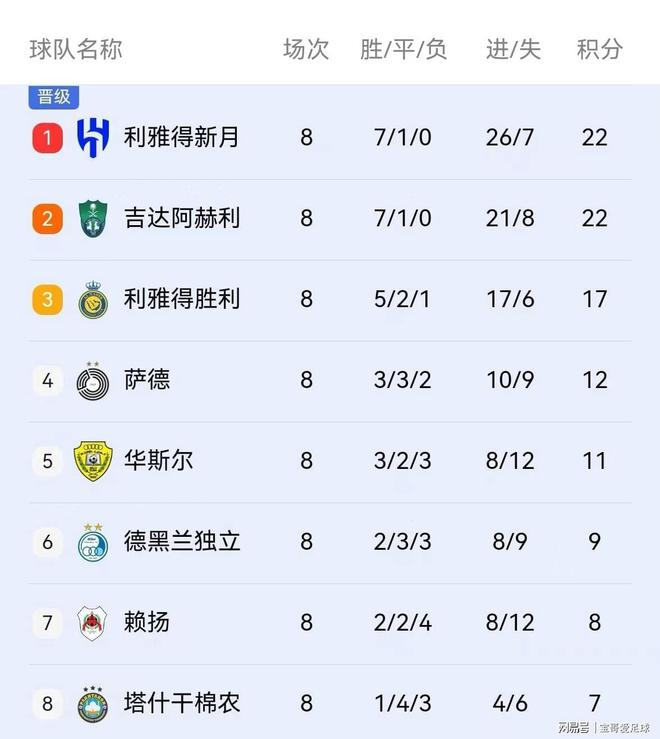Select the 利雅得胜利 team row

coord(330,300)
